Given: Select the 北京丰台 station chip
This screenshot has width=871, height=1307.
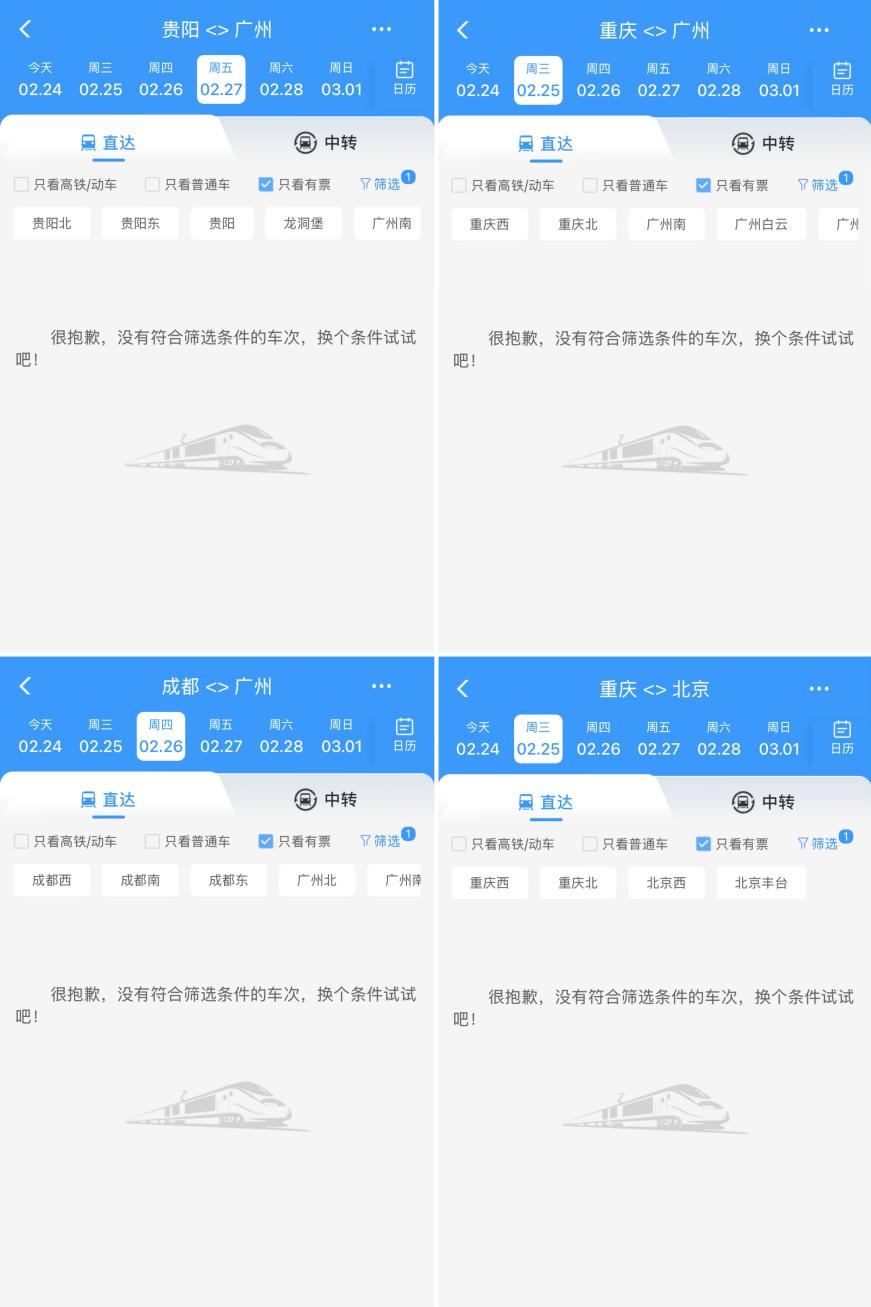Looking at the screenshot, I should 761,883.
